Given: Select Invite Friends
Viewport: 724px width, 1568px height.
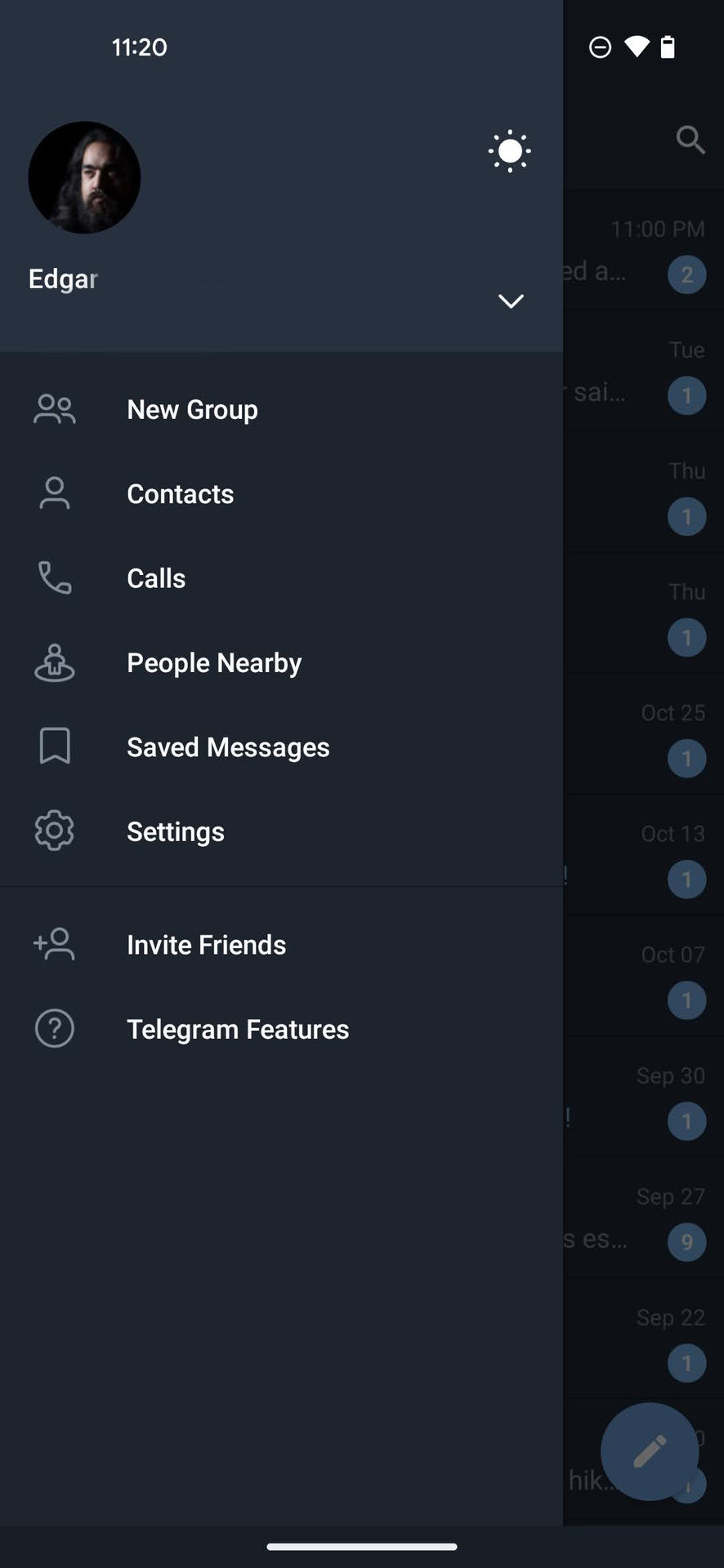Looking at the screenshot, I should [206, 945].
